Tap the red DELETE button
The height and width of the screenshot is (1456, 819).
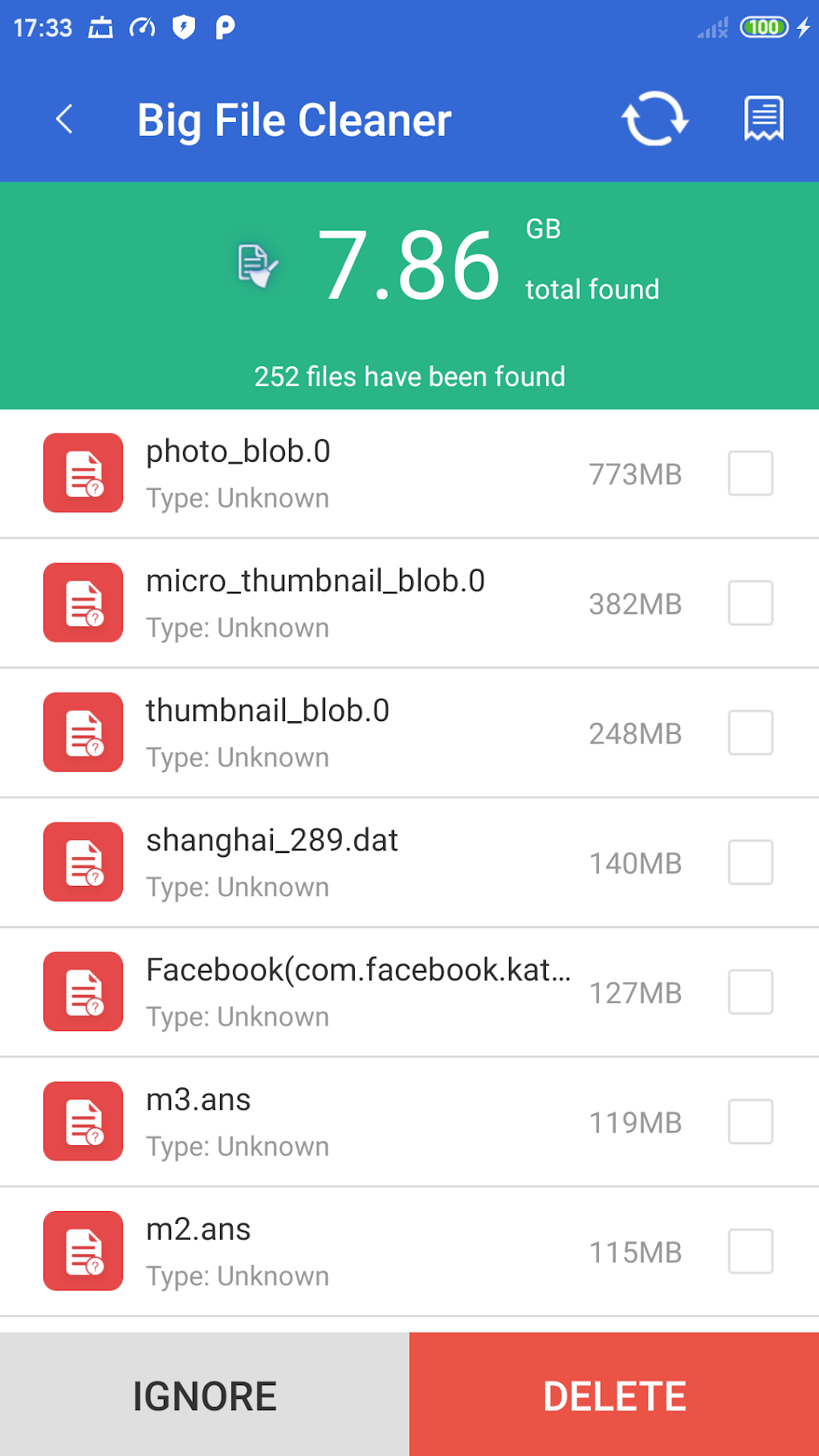pyautogui.click(x=614, y=1395)
